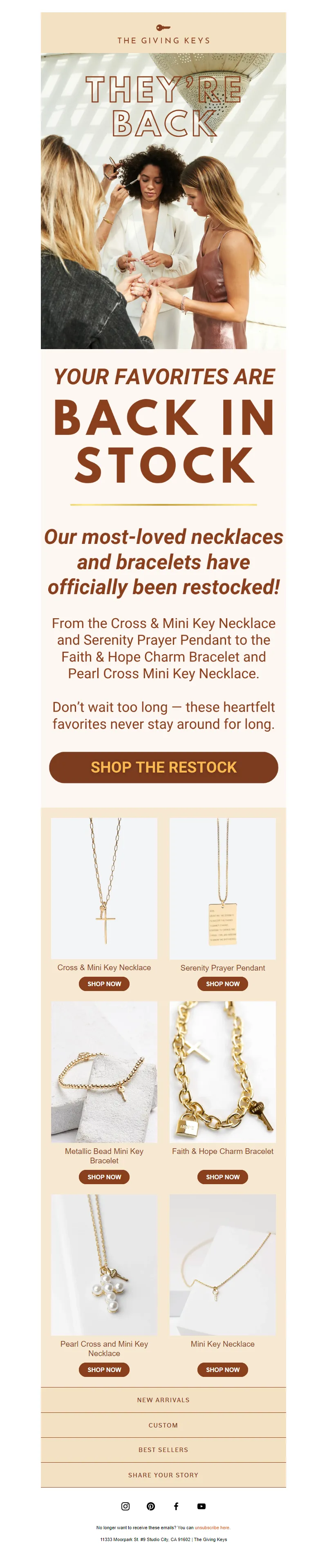Screen dimensions: 327x1568
Task: Open the New Arrivals link
Action: [x=163, y=1400]
